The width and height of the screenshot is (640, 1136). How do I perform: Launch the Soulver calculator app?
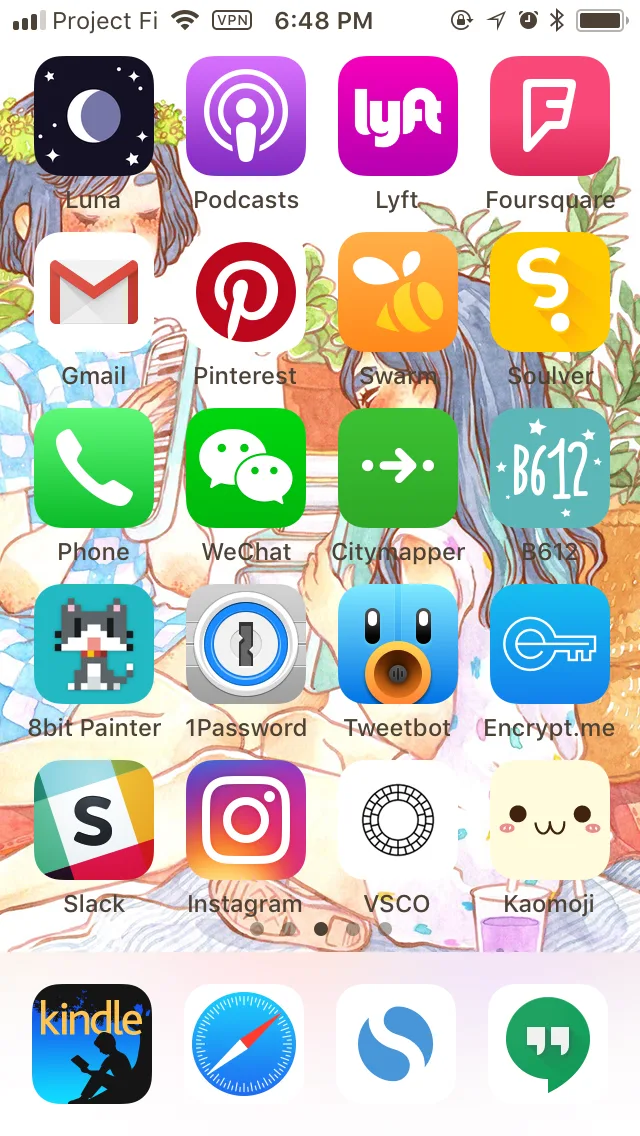click(550, 292)
